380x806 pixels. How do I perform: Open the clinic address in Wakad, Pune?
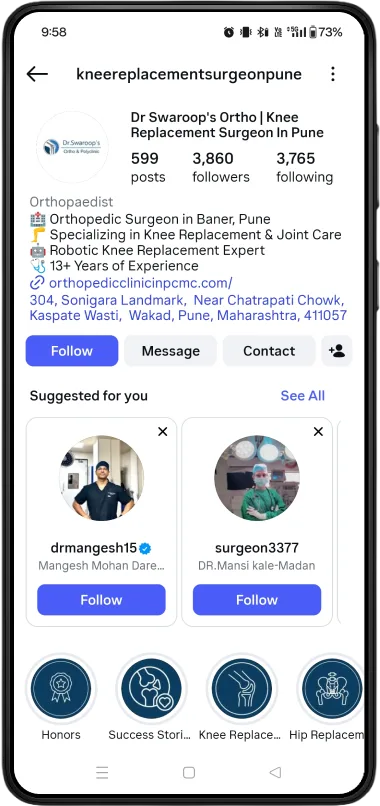pos(188,307)
